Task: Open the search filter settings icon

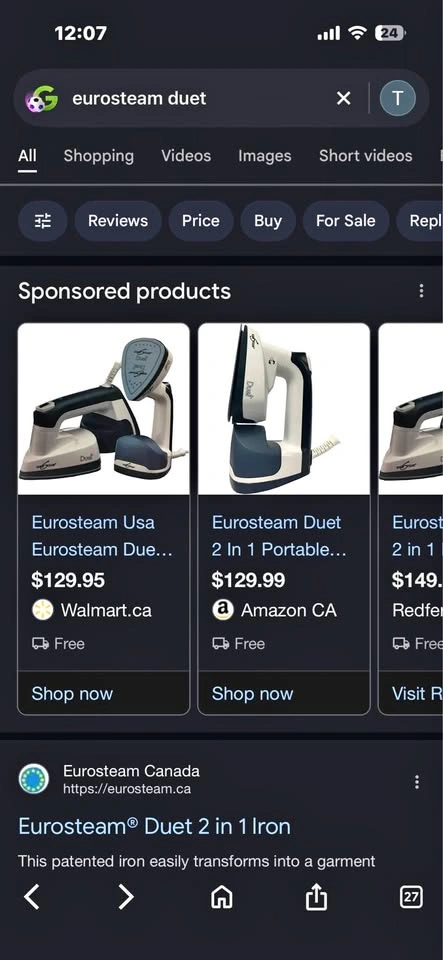Action: coord(43,221)
